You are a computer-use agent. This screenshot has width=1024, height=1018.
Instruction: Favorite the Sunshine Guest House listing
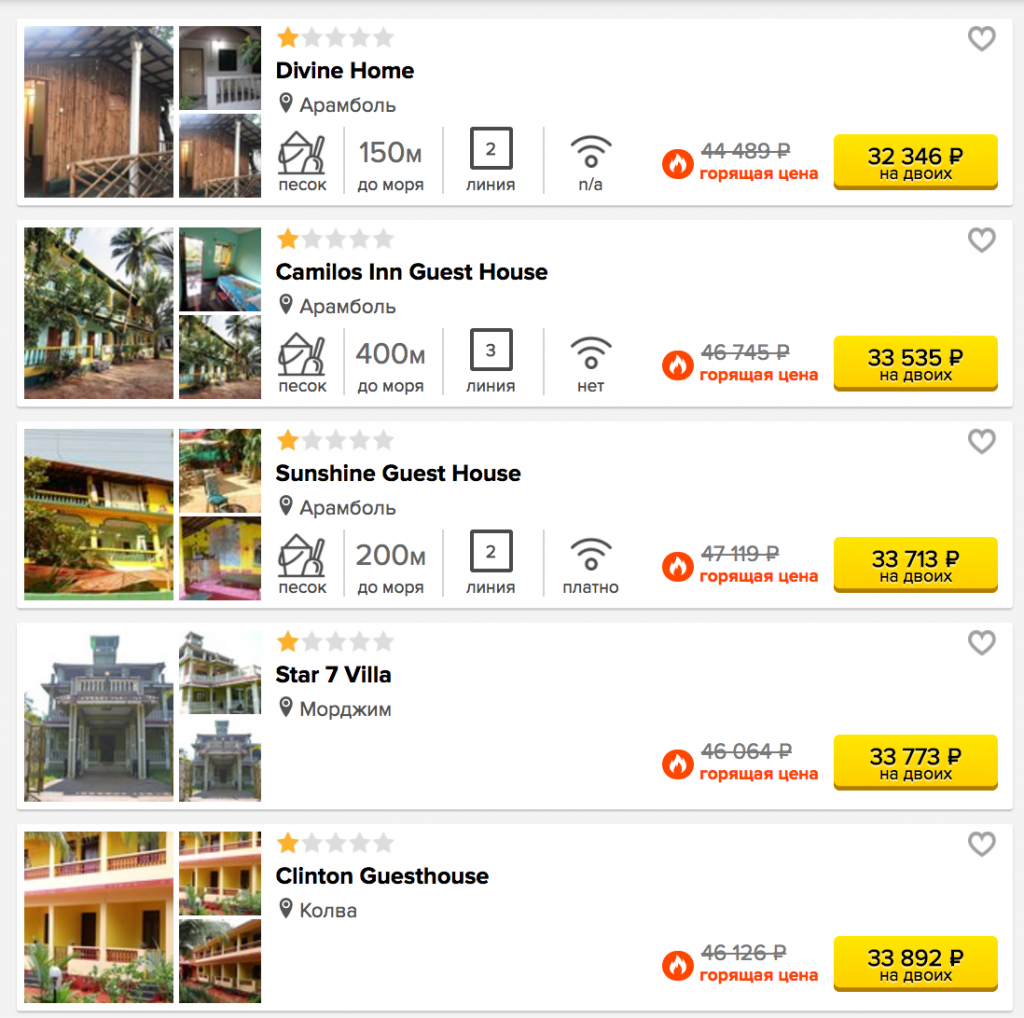[x=981, y=441]
